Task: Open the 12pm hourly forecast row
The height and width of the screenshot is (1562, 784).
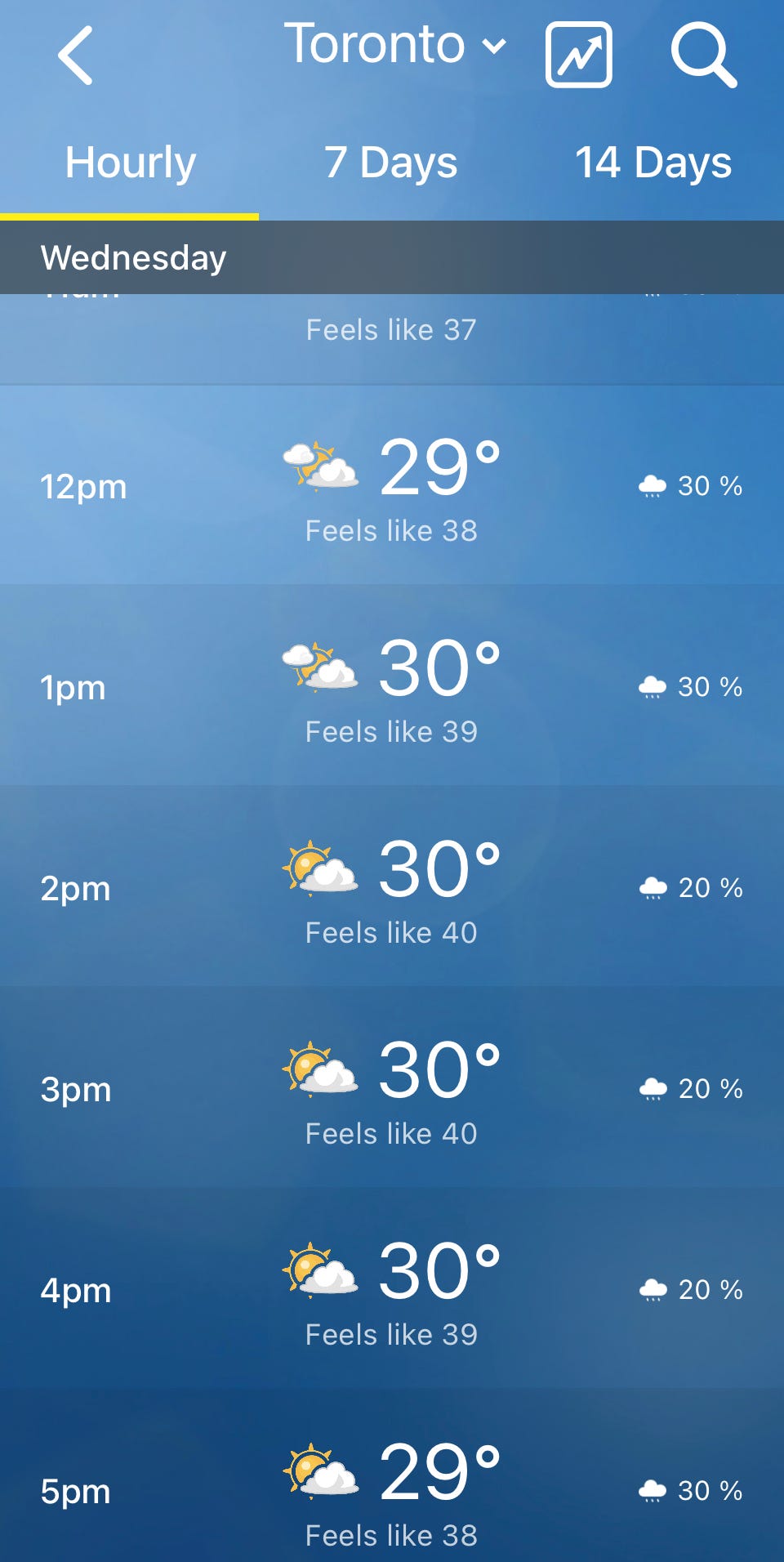Action: [392, 485]
